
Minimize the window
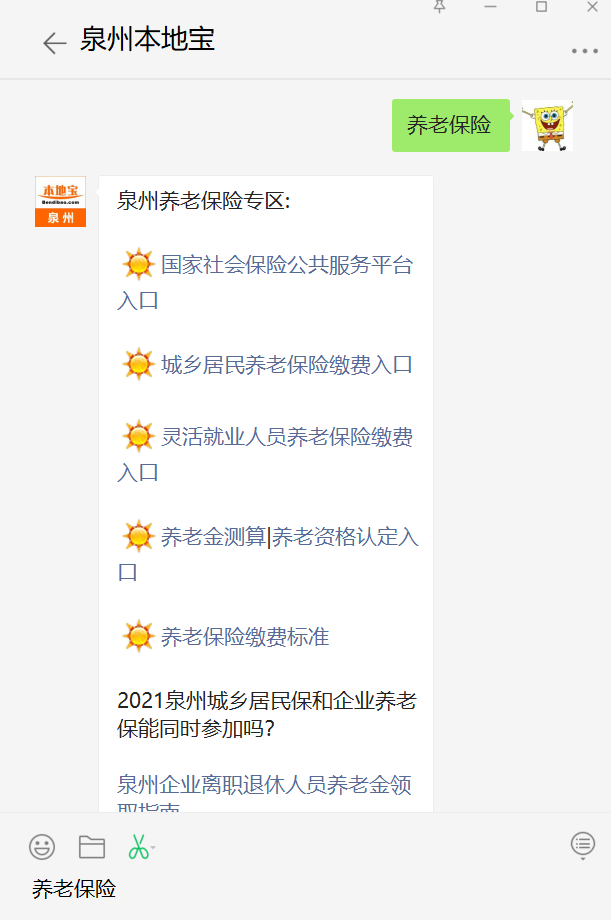click(490, 7)
